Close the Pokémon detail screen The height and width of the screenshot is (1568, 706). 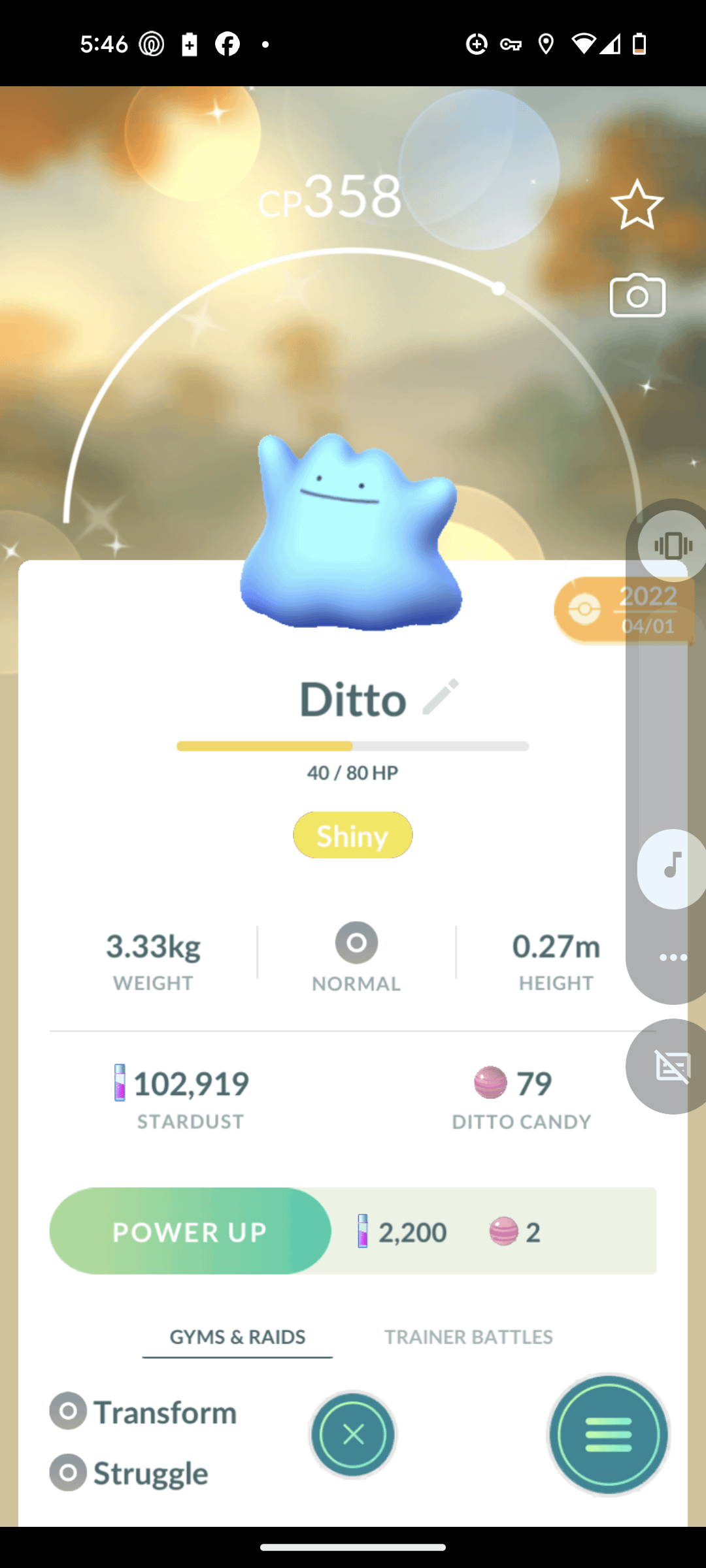point(353,1435)
